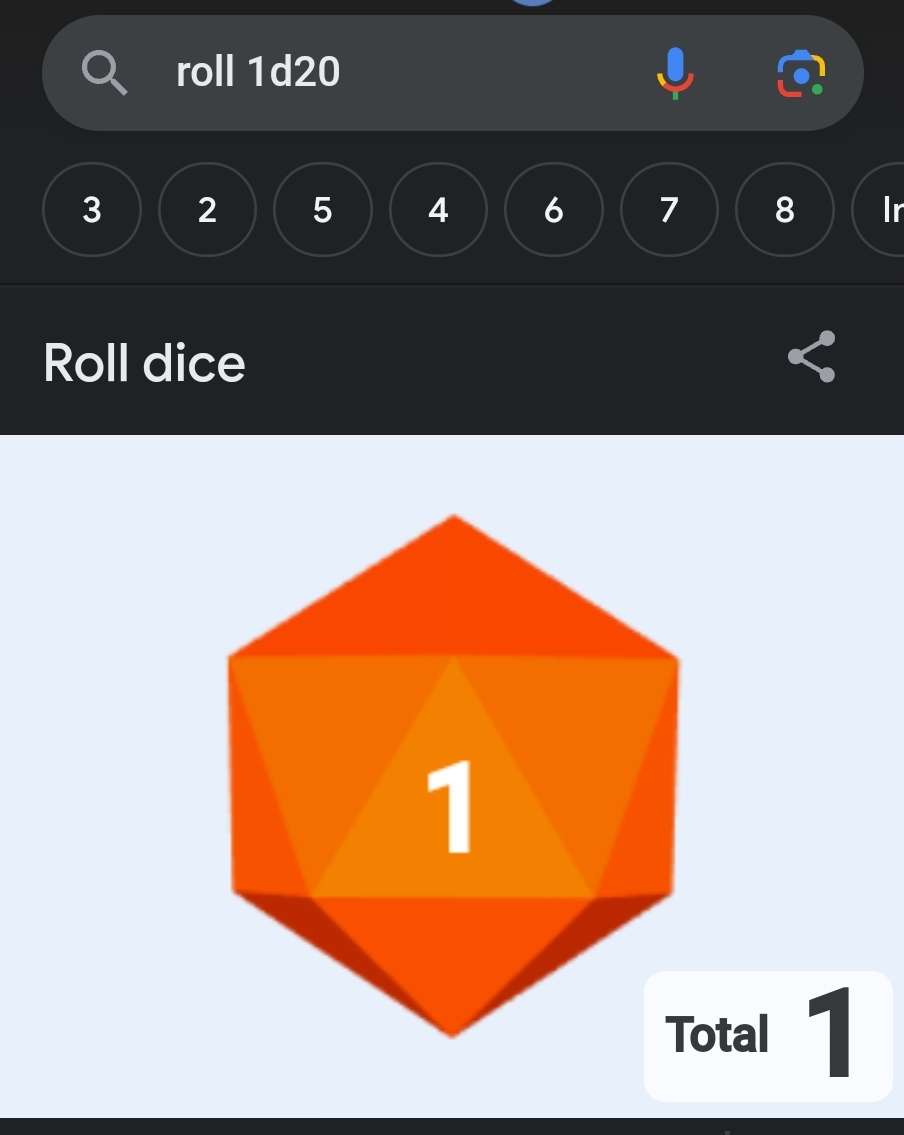Choose the chip labeled 8

pyautogui.click(x=784, y=210)
